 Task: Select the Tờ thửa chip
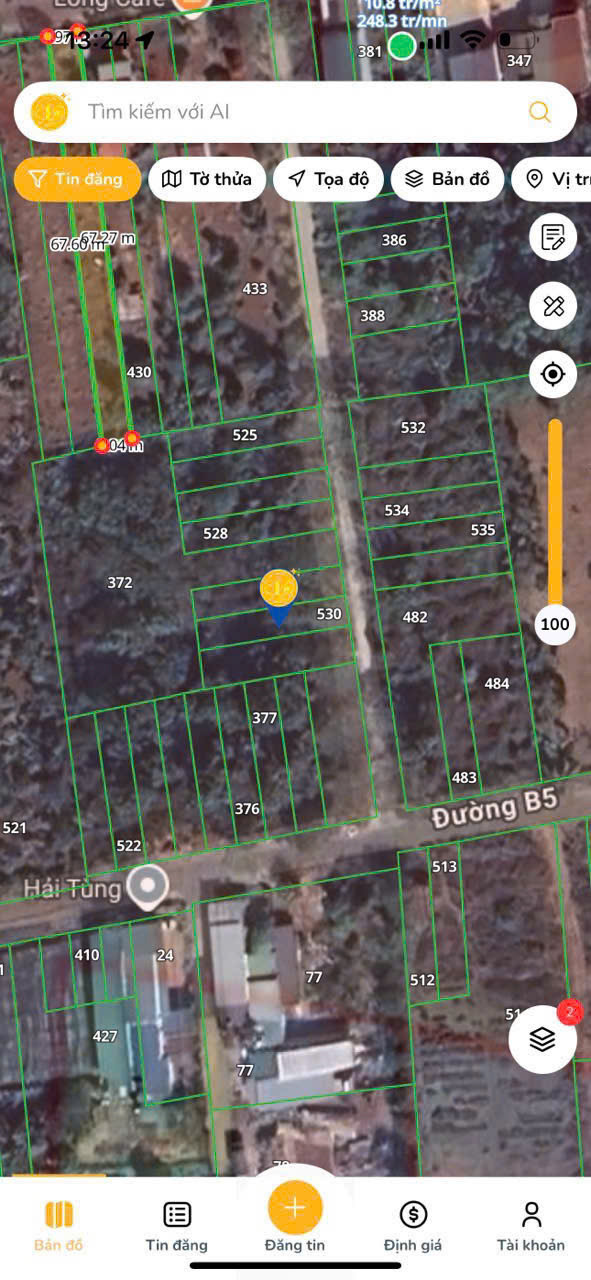point(207,179)
